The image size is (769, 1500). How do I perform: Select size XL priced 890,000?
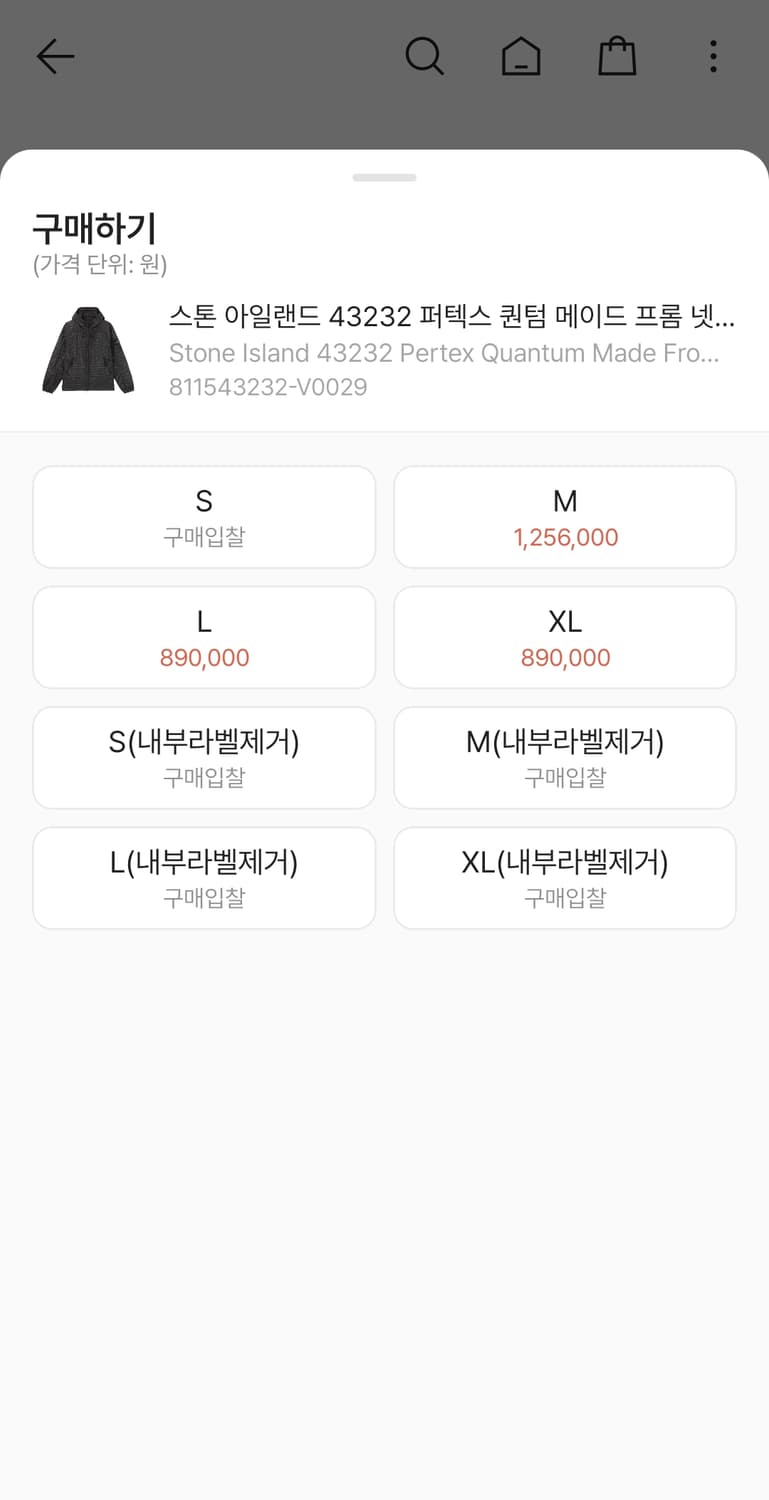tap(564, 637)
